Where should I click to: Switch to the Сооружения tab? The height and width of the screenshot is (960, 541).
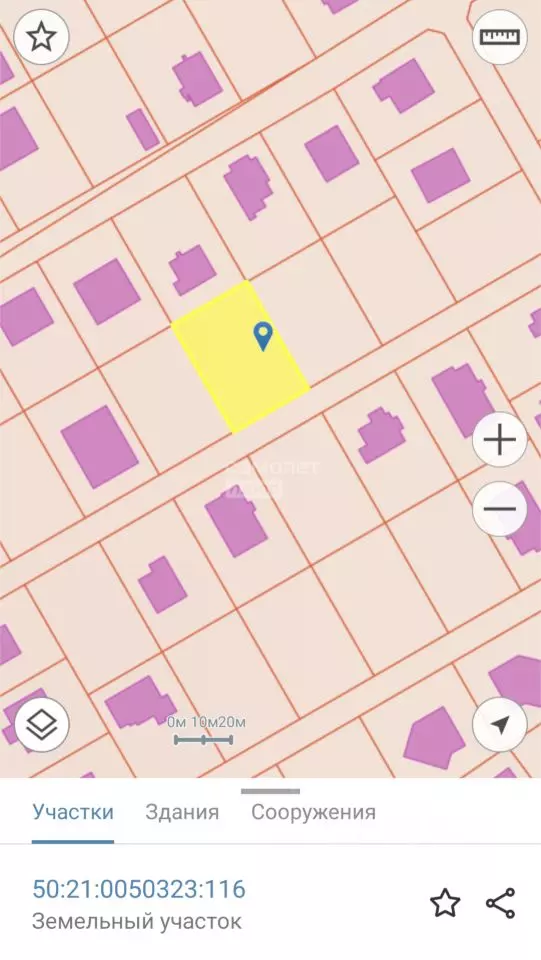pos(313,812)
